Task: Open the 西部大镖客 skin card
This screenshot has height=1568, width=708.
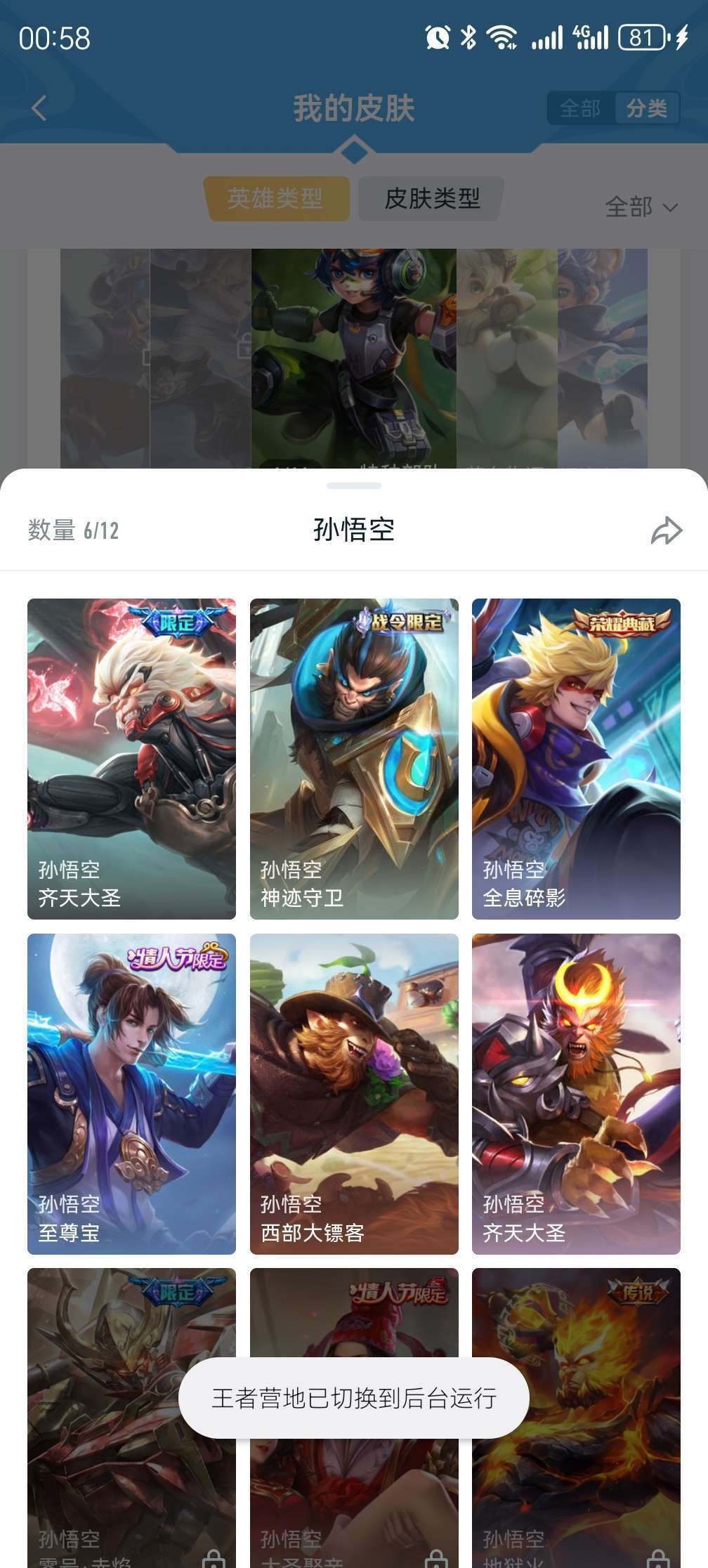Action: (x=354, y=1094)
